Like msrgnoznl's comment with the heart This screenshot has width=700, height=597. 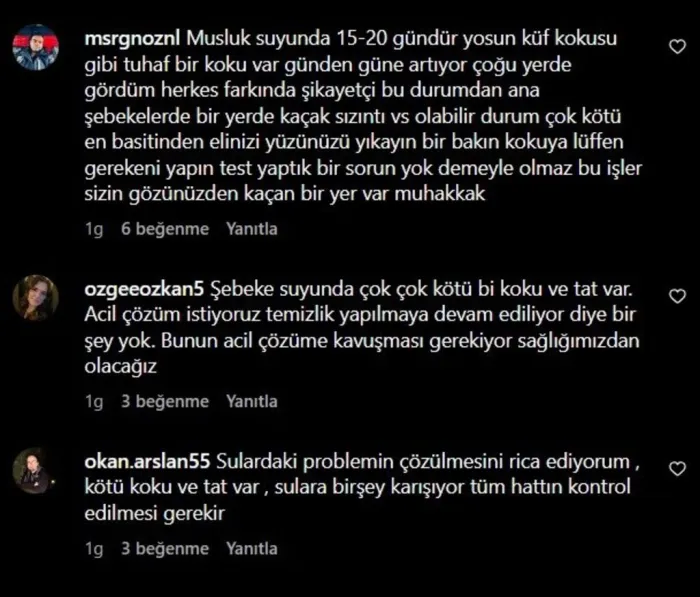pyautogui.click(x=677, y=46)
